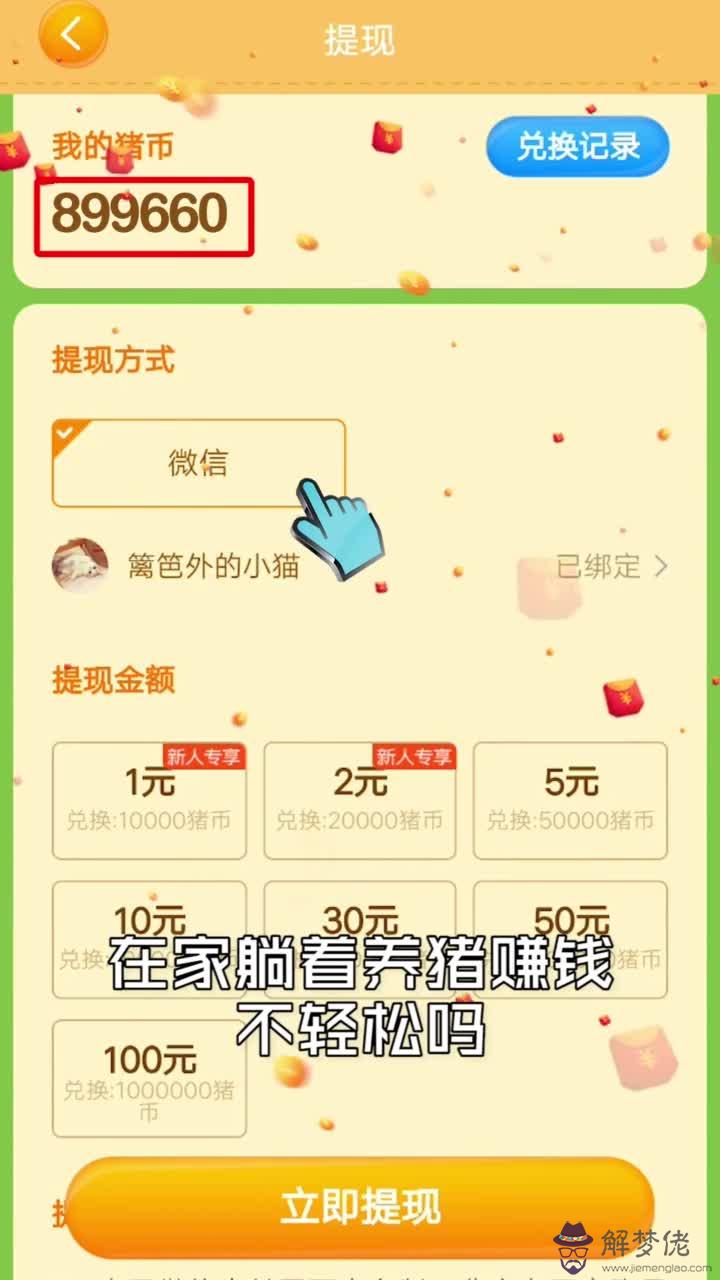Viewport: 720px width, 1280px height.
Task: Open 兑换记录 exchange records
Action: 577,147
